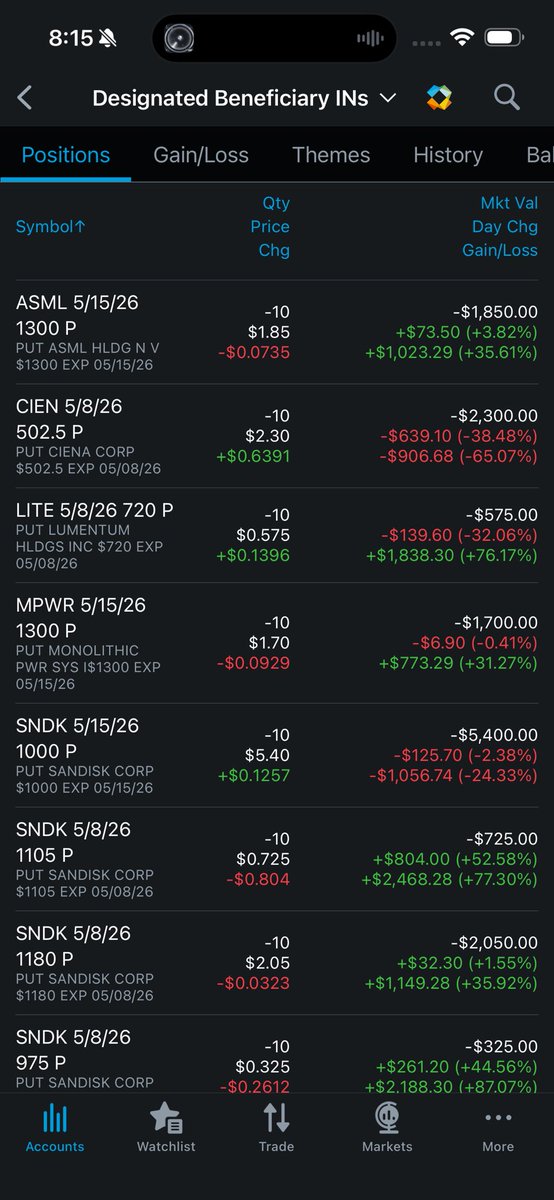This screenshot has width=554, height=1200.
Task: Go back using the top-left arrow
Action: click(25, 97)
